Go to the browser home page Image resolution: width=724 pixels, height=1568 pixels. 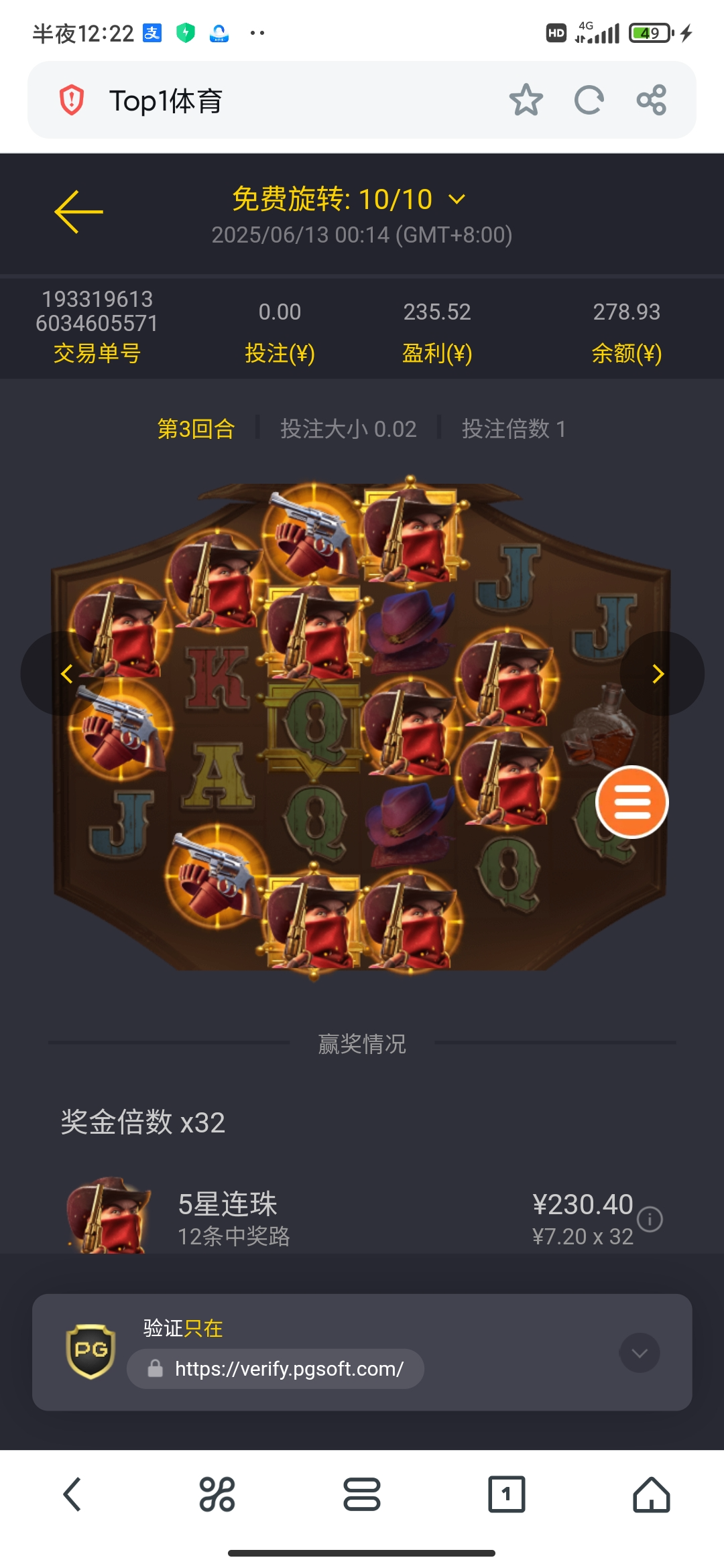point(651,1494)
